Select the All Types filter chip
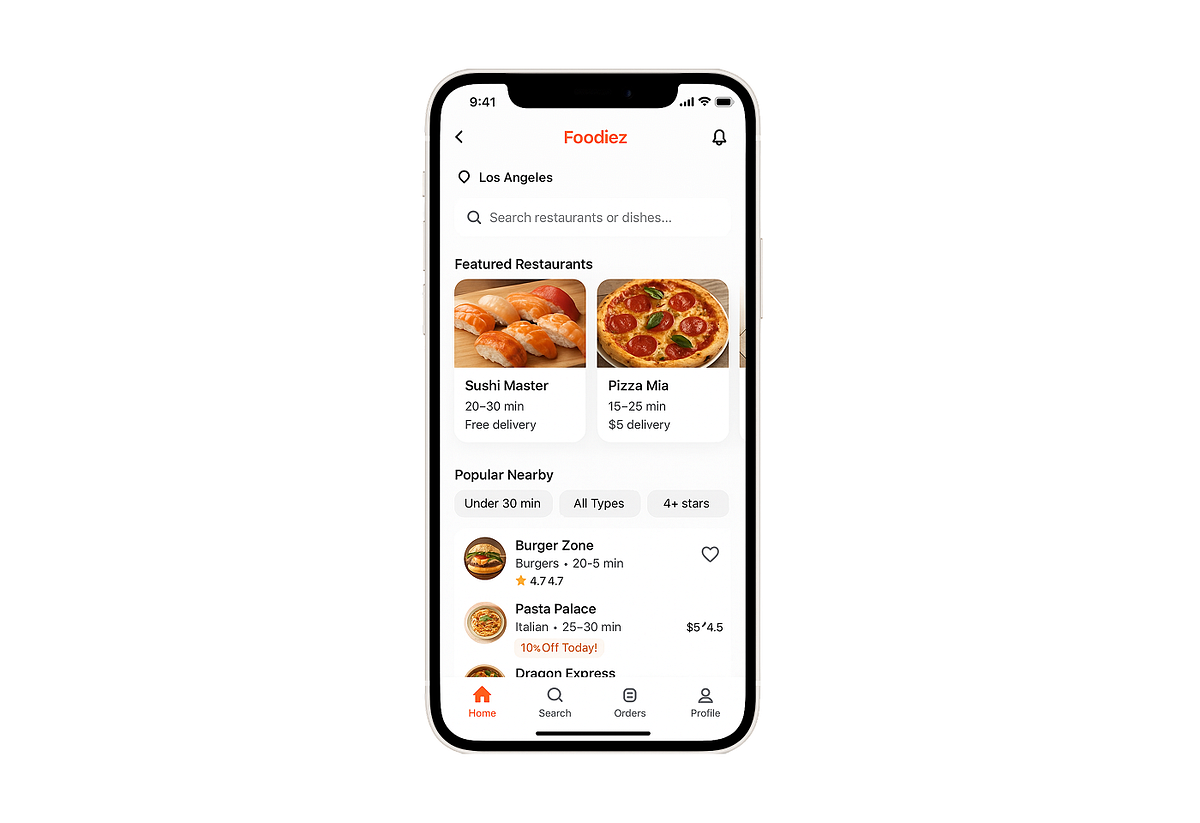The image size is (1200, 823). point(599,503)
